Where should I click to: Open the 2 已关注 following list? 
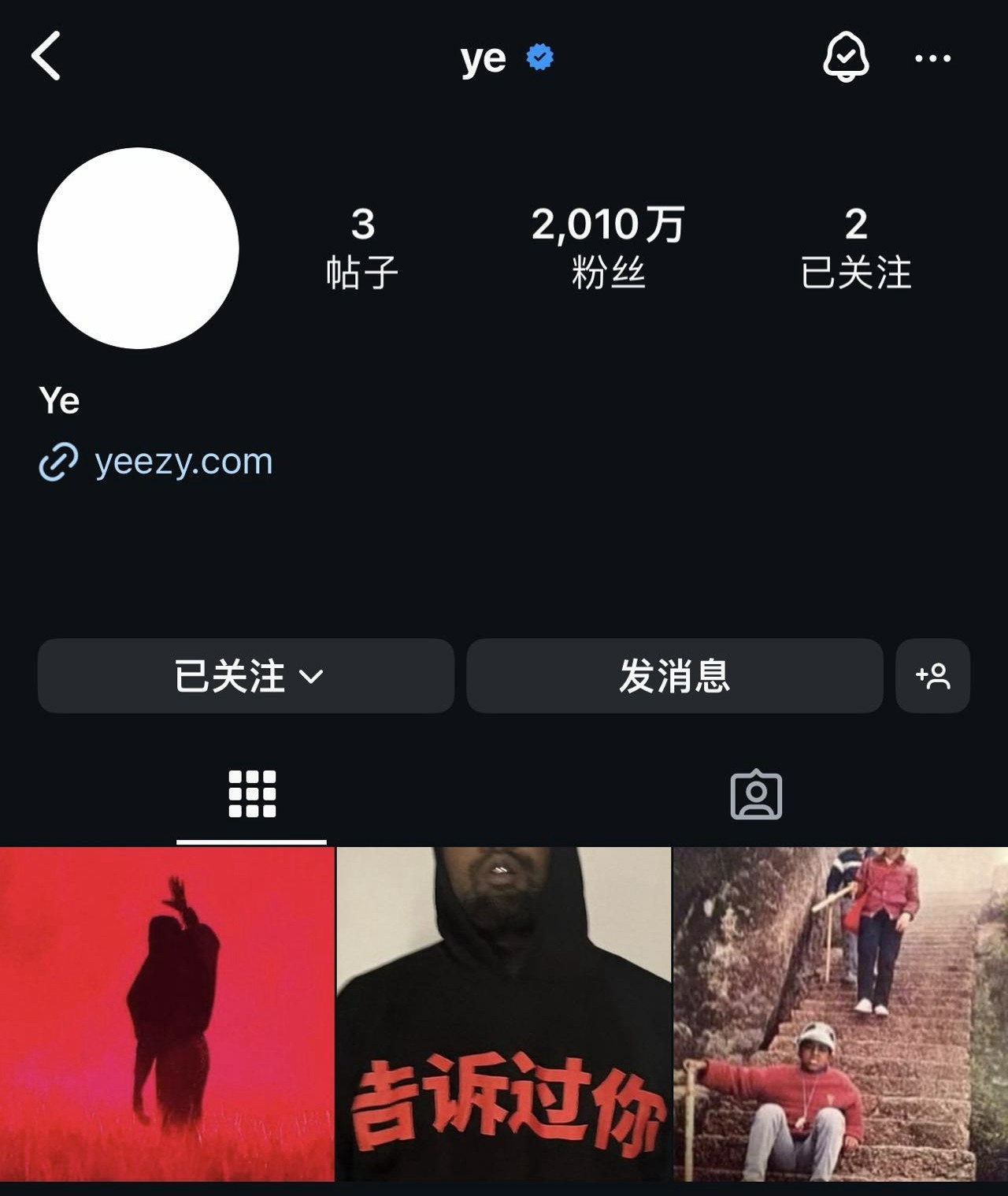point(856,247)
